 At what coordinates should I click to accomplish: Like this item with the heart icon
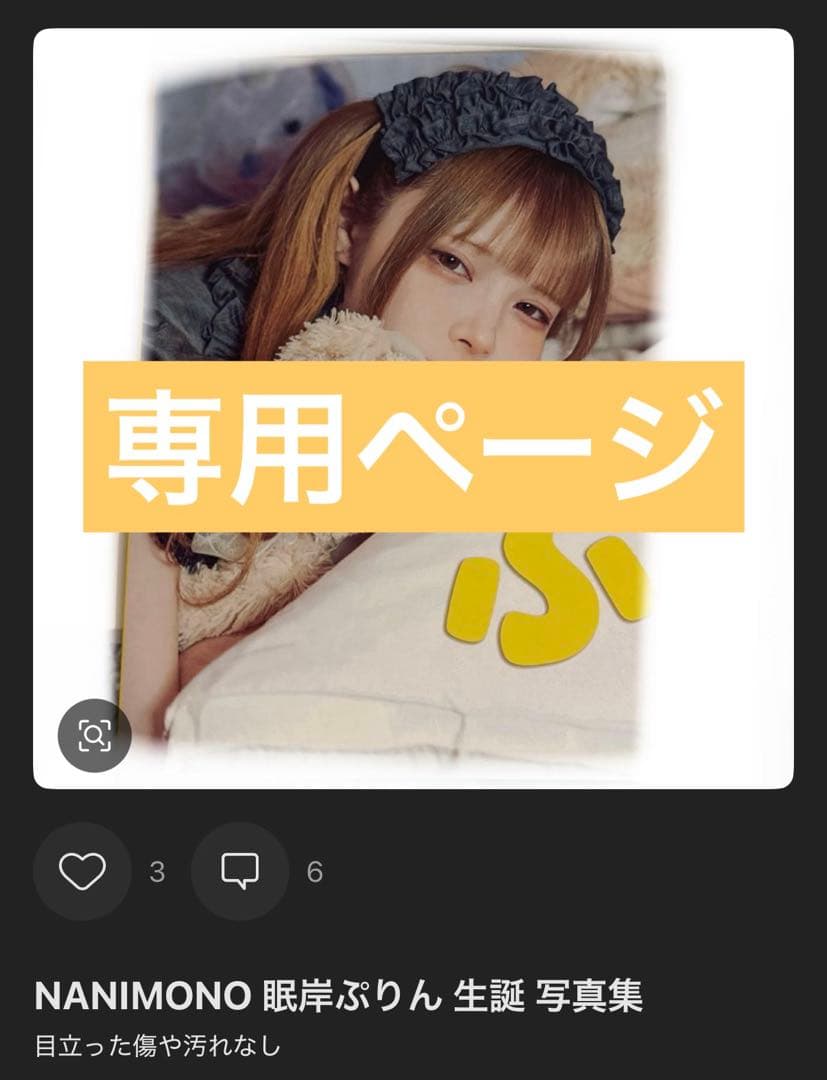pos(82,872)
